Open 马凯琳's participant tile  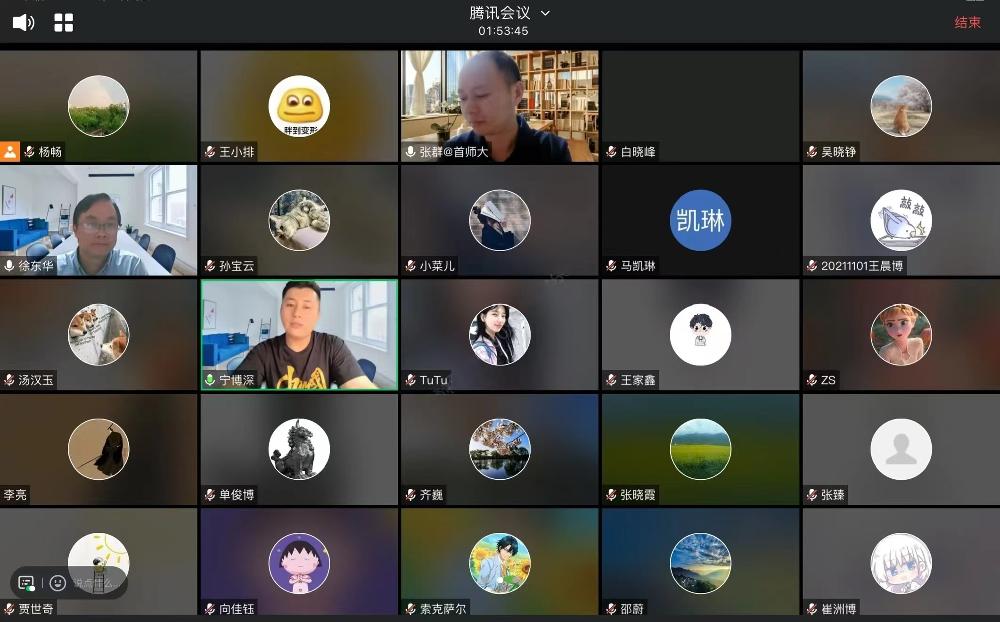[700, 219]
